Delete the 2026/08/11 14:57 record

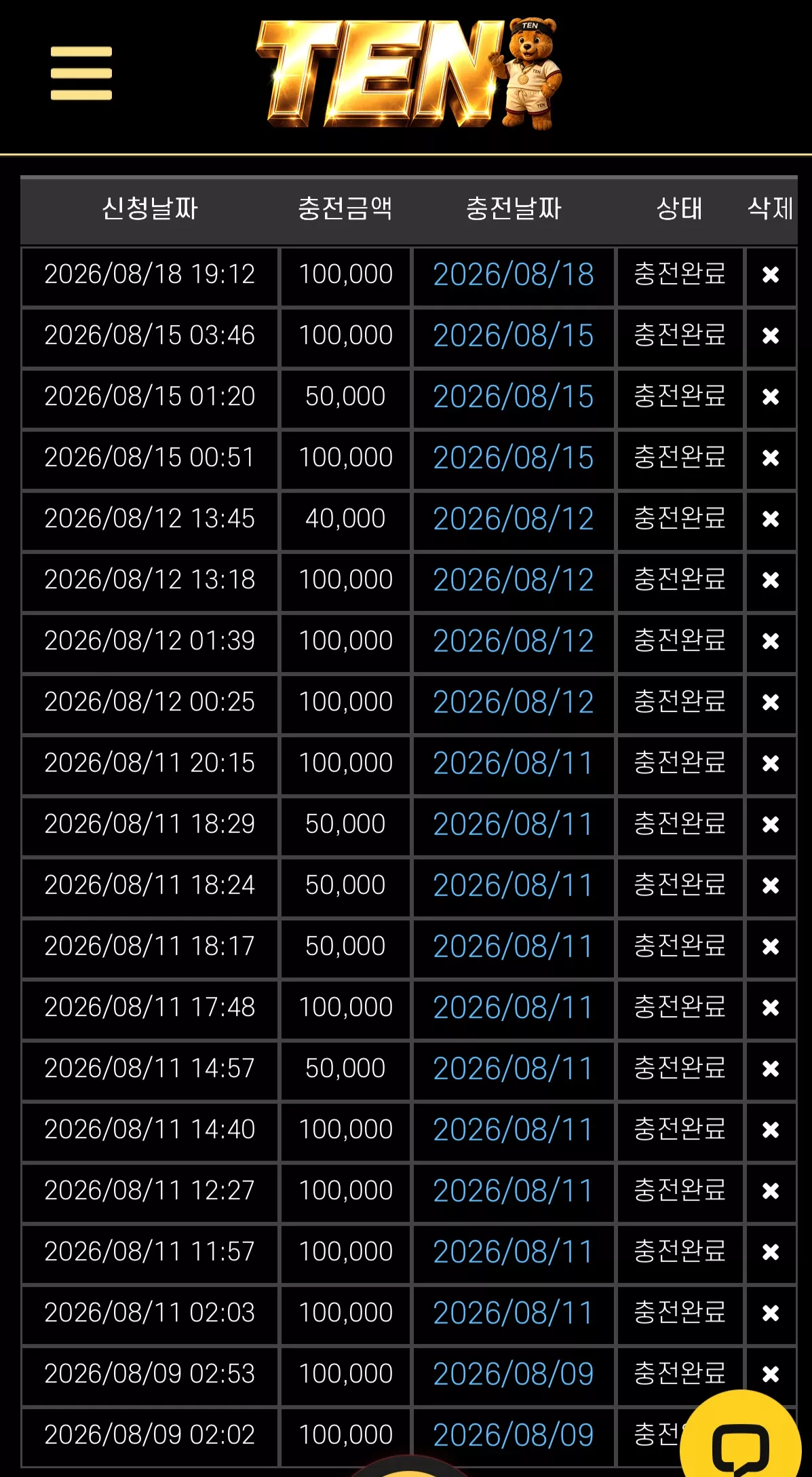click(771, 1069)
